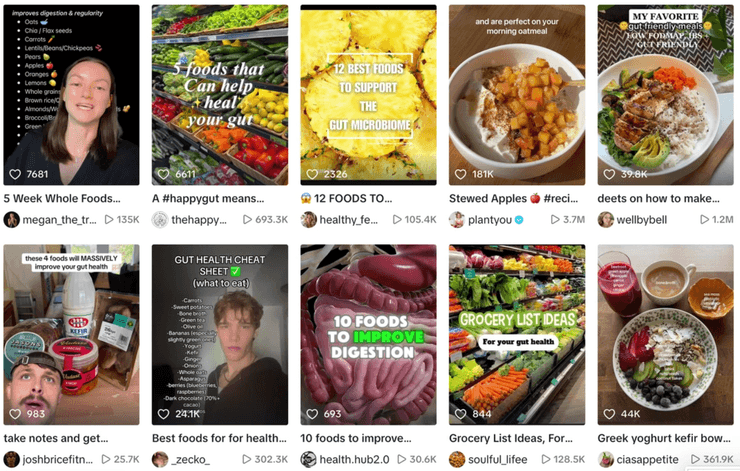This screenshot has width=740, height=471.
Task: Go to healthy_fe... profile
Action: pos(349,219)
